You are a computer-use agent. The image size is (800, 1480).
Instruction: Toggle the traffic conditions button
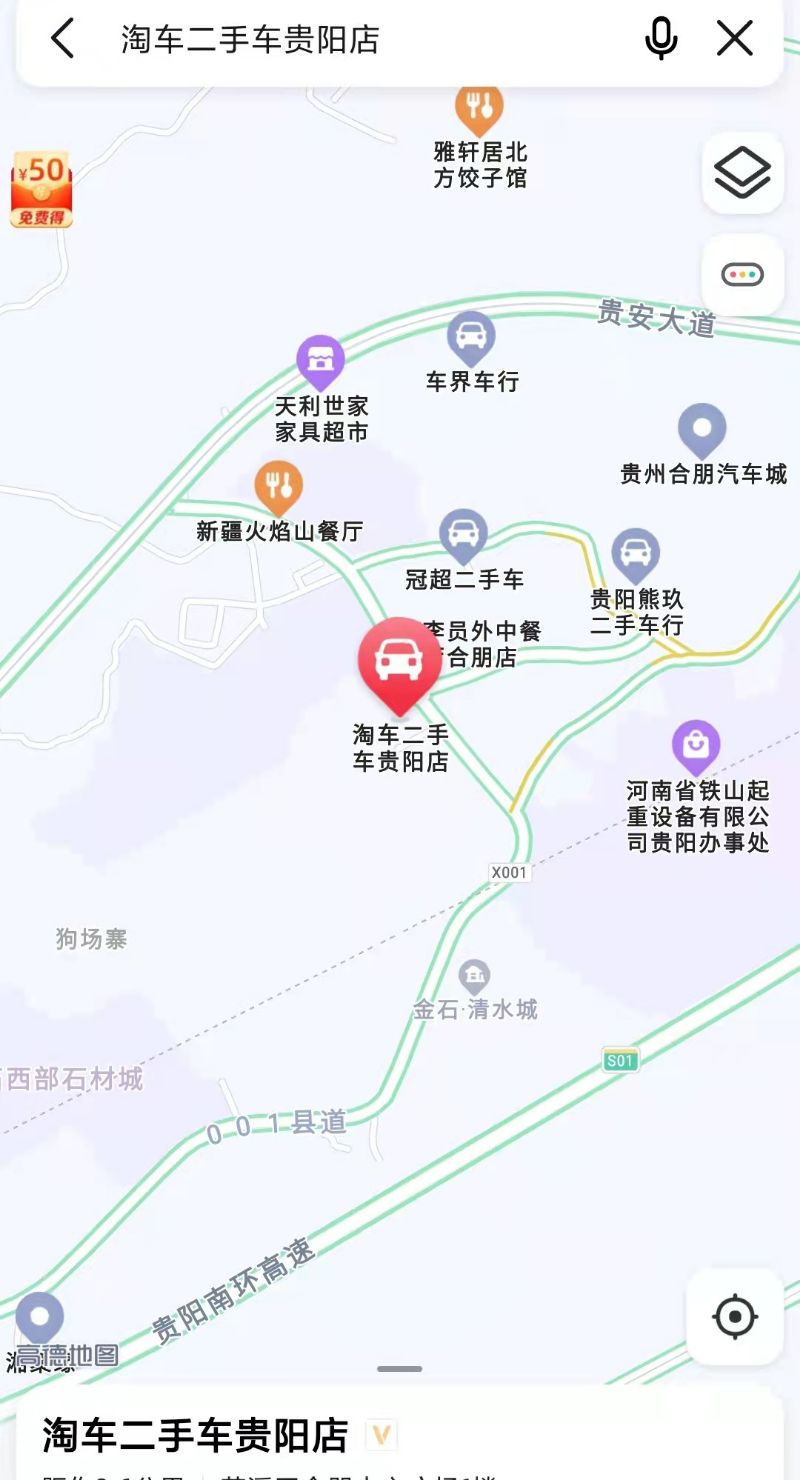pos(743,275)
